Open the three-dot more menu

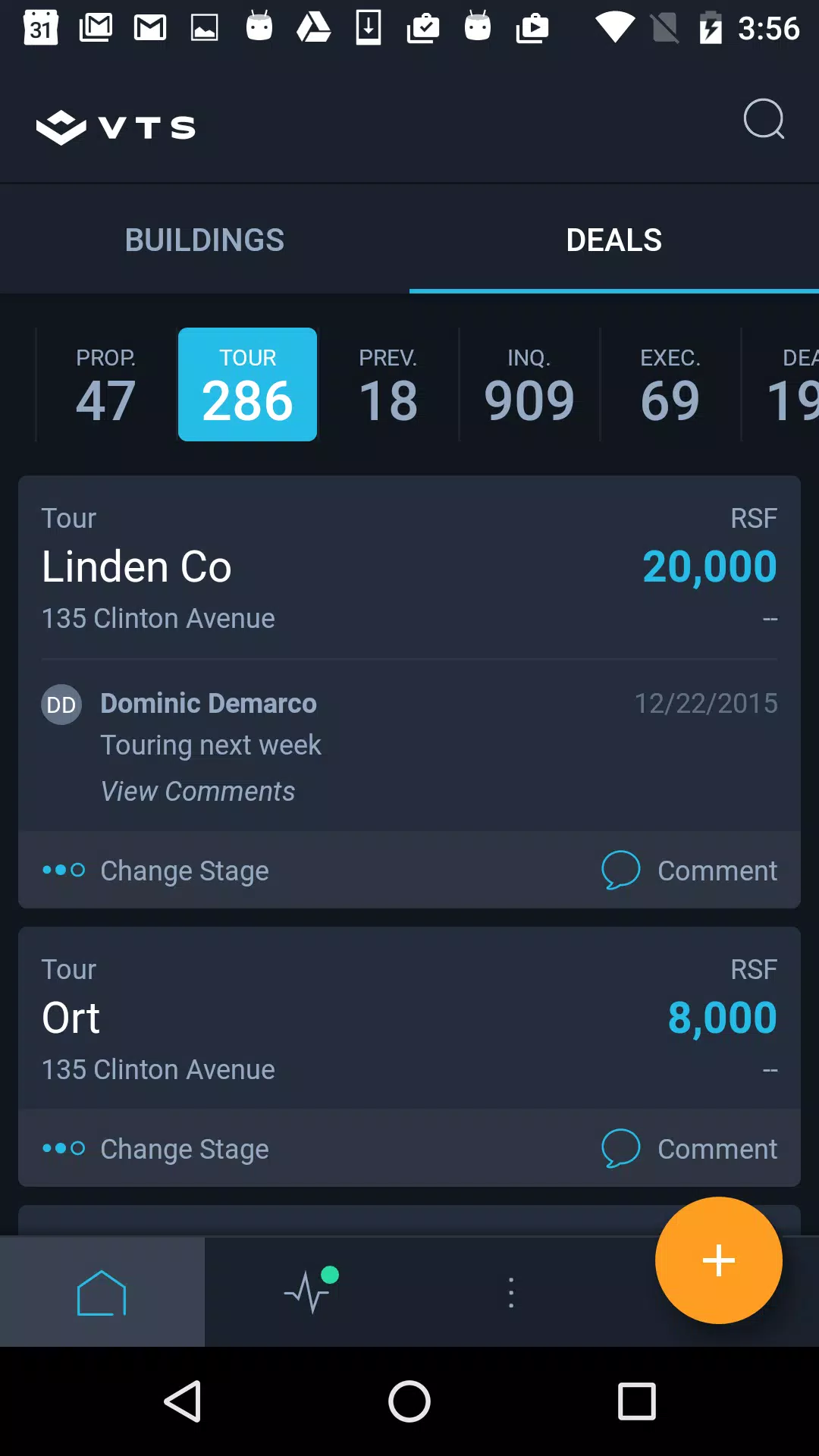click(511, 1292)
